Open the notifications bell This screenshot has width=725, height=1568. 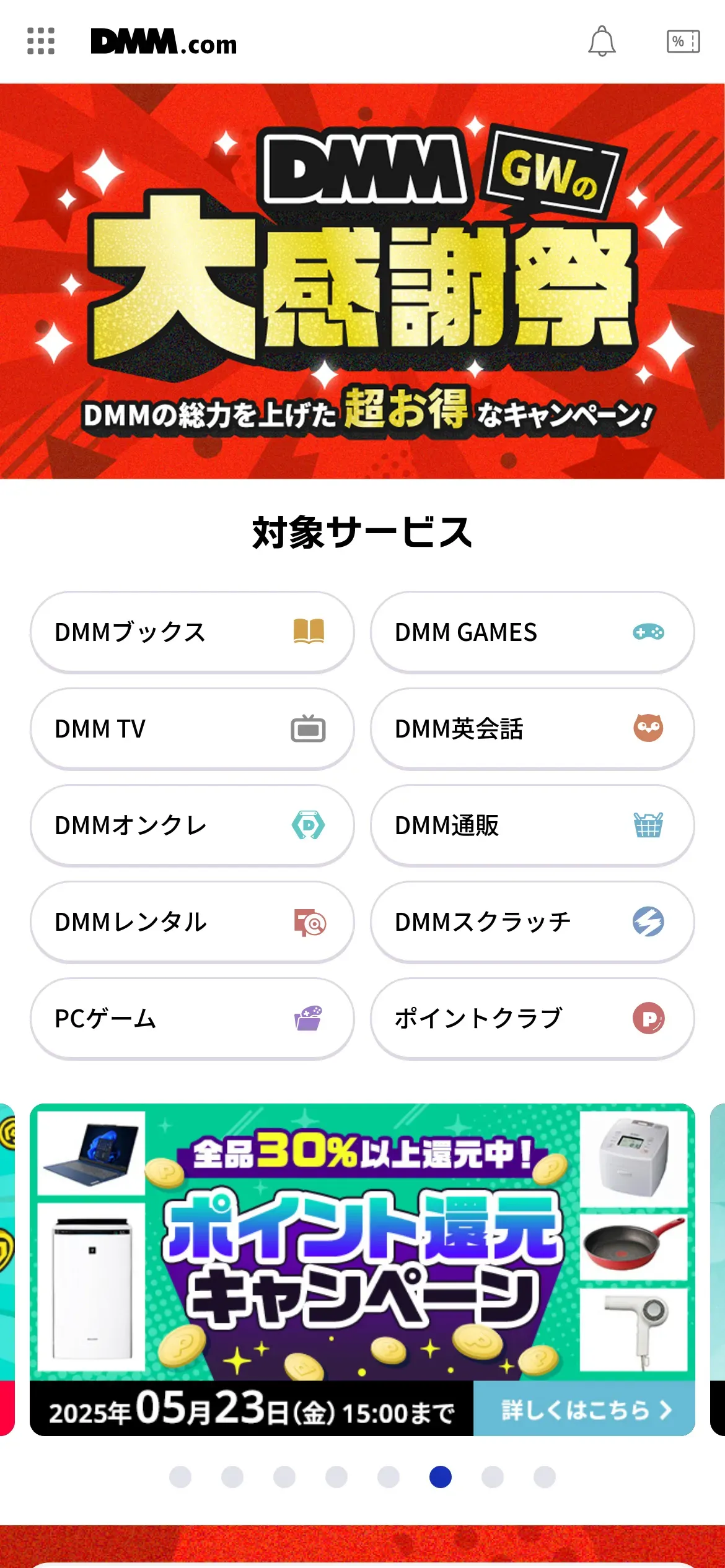pos(602,41)
